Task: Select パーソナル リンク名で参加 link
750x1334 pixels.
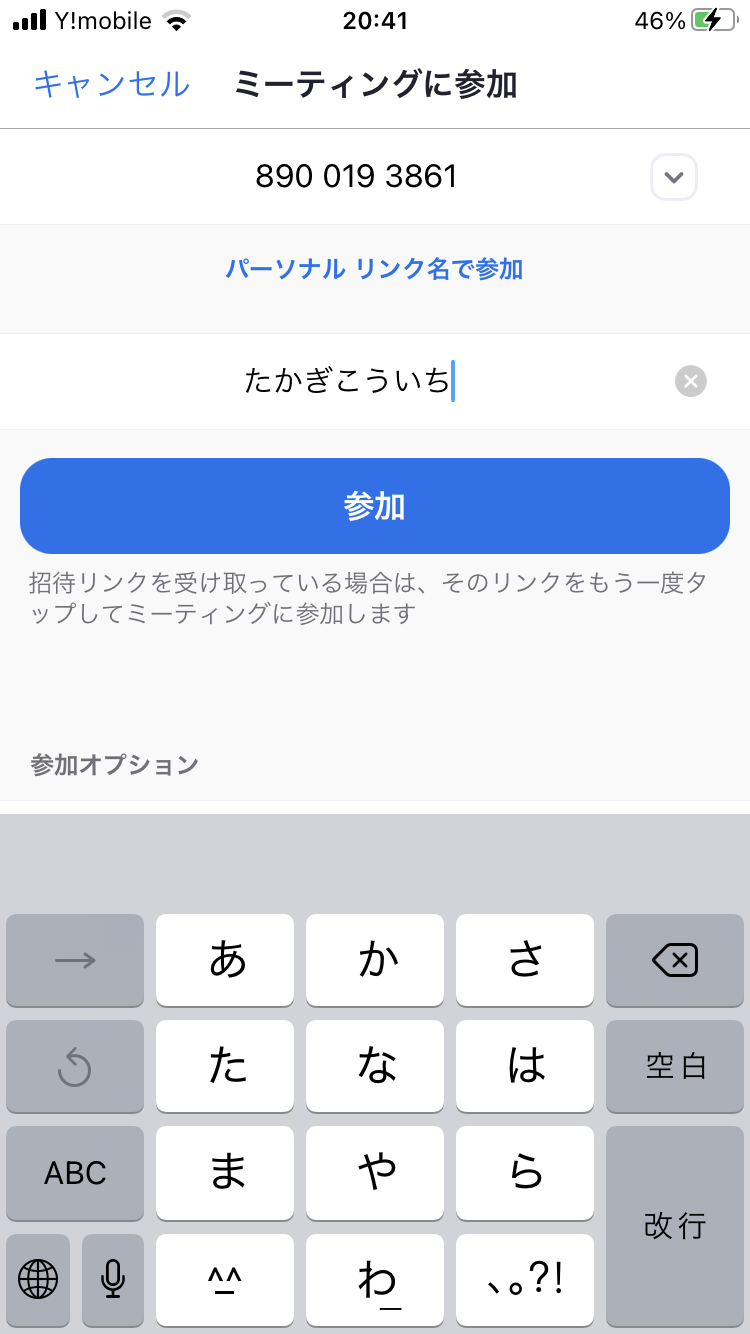Action: point(374,269)
